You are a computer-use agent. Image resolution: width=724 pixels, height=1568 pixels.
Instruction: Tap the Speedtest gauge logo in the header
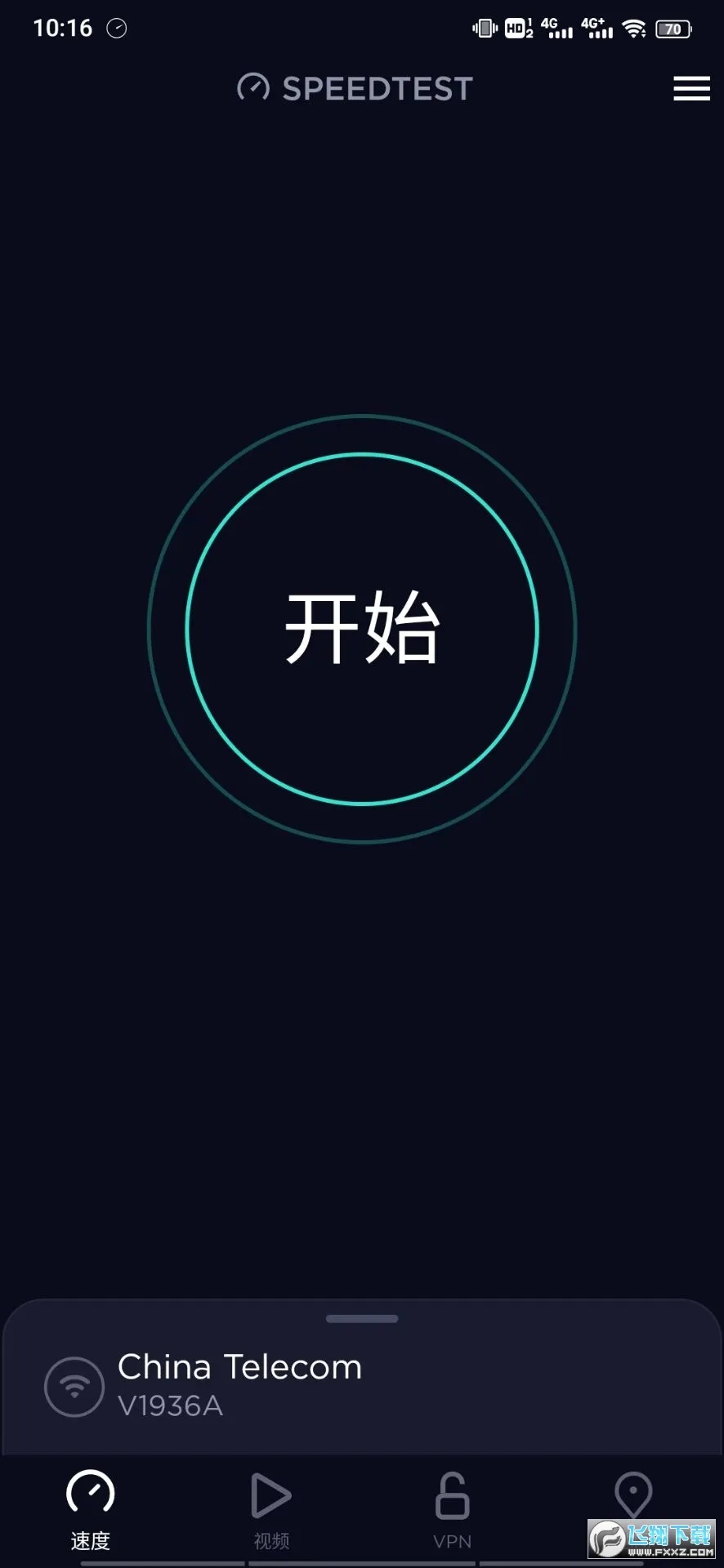point(253,87)
